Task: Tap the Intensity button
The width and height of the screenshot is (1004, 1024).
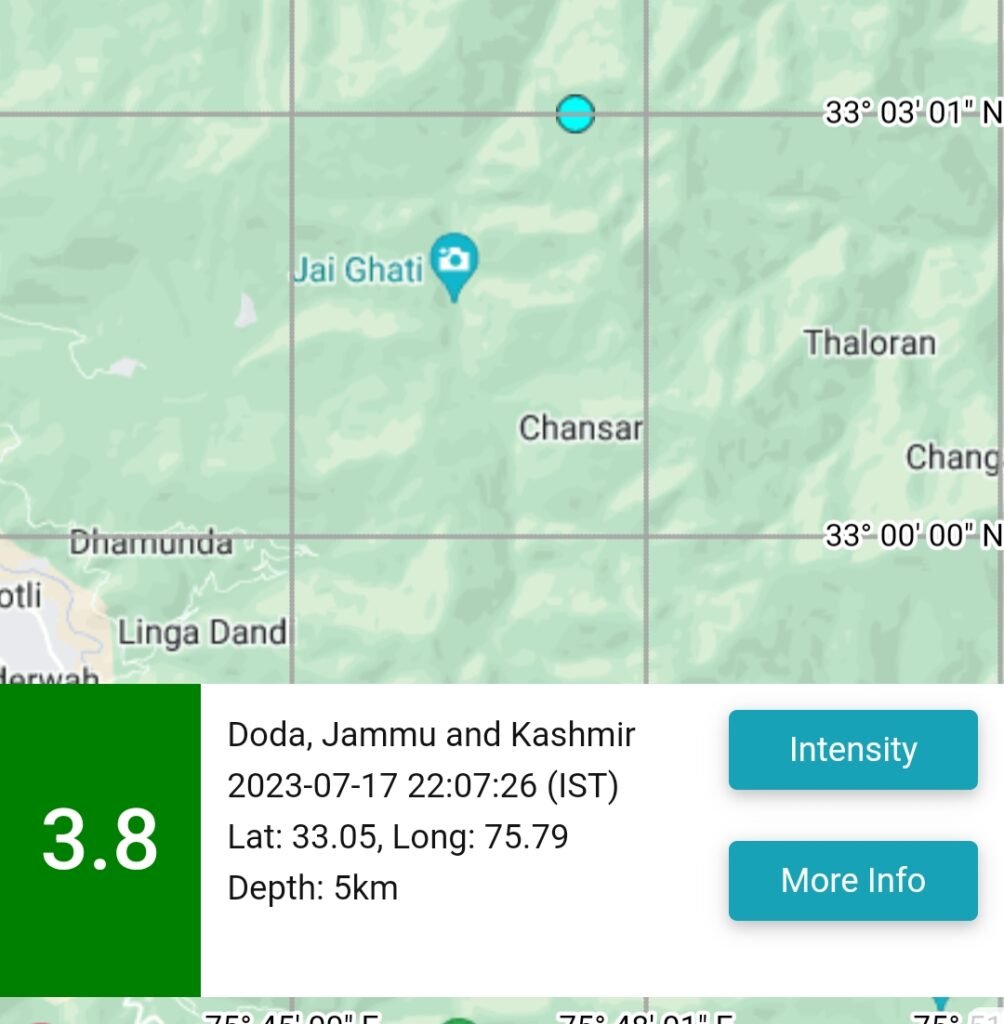Action: tap(852, 750)
